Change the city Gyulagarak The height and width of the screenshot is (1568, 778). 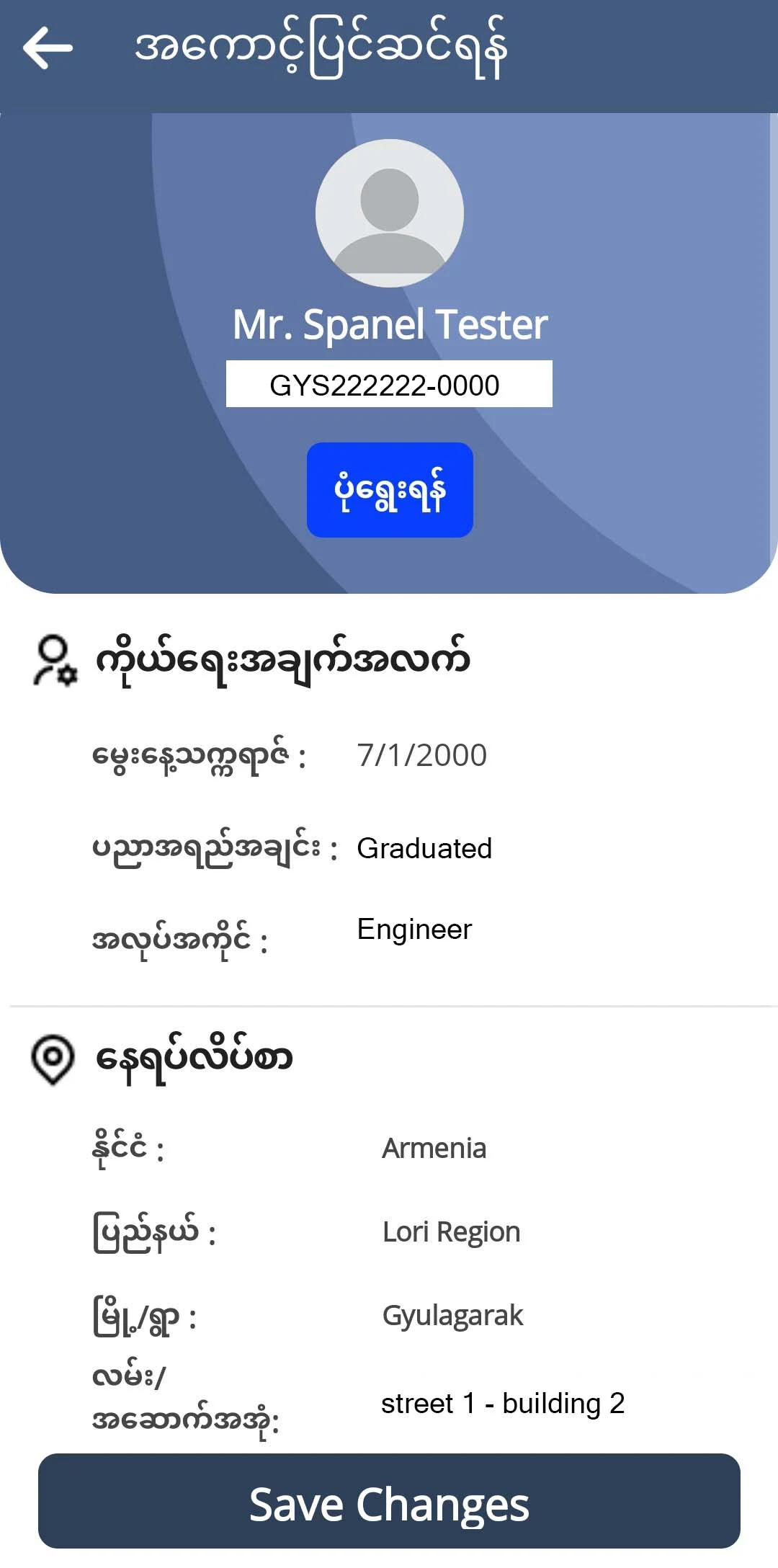(452, 1316)
